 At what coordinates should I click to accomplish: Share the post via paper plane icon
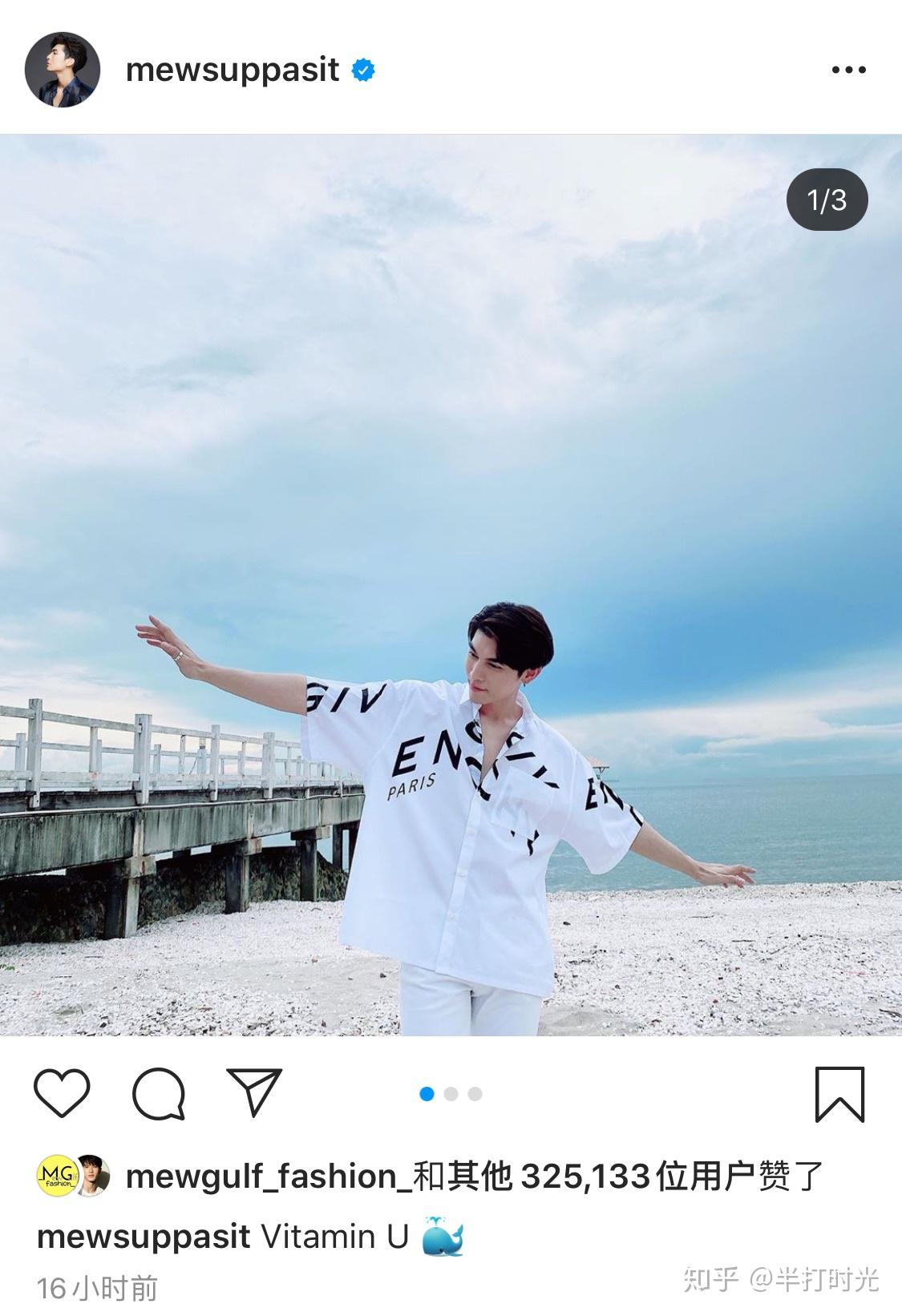(x=254, y=1092)
